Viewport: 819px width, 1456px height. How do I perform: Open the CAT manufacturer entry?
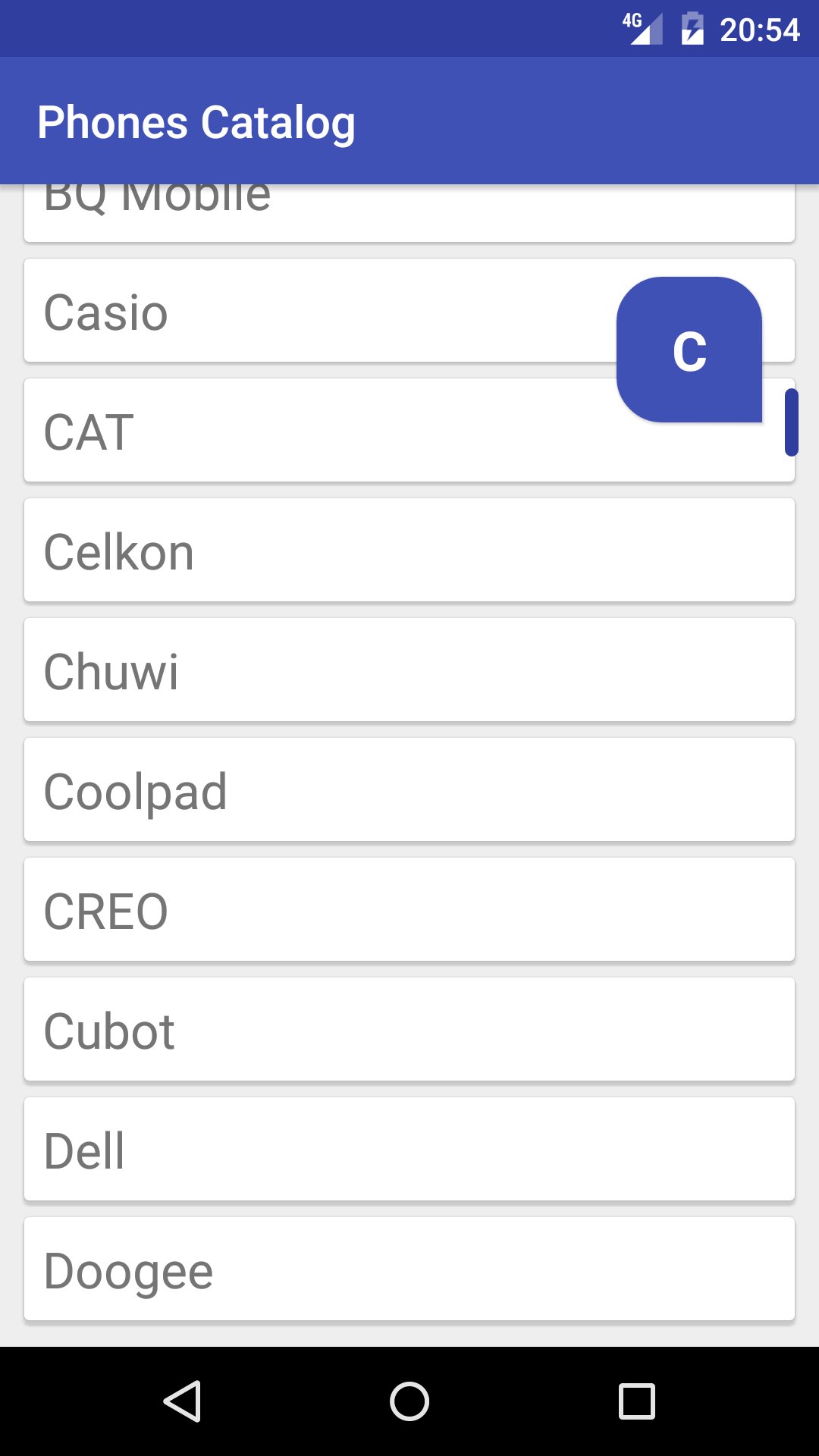click(x=303, y=430)
